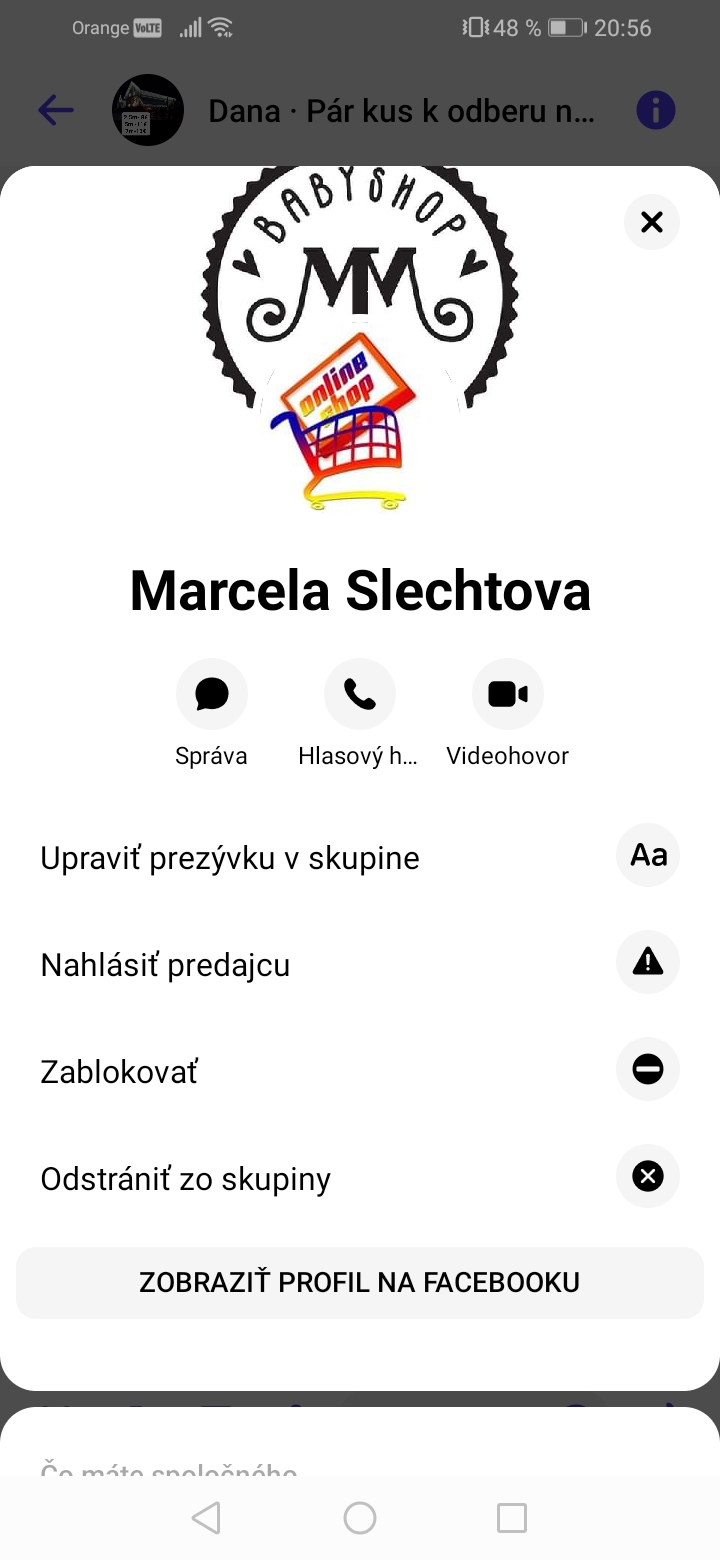Start a voice call with Marcela
720x1560 pixels.
359,694
